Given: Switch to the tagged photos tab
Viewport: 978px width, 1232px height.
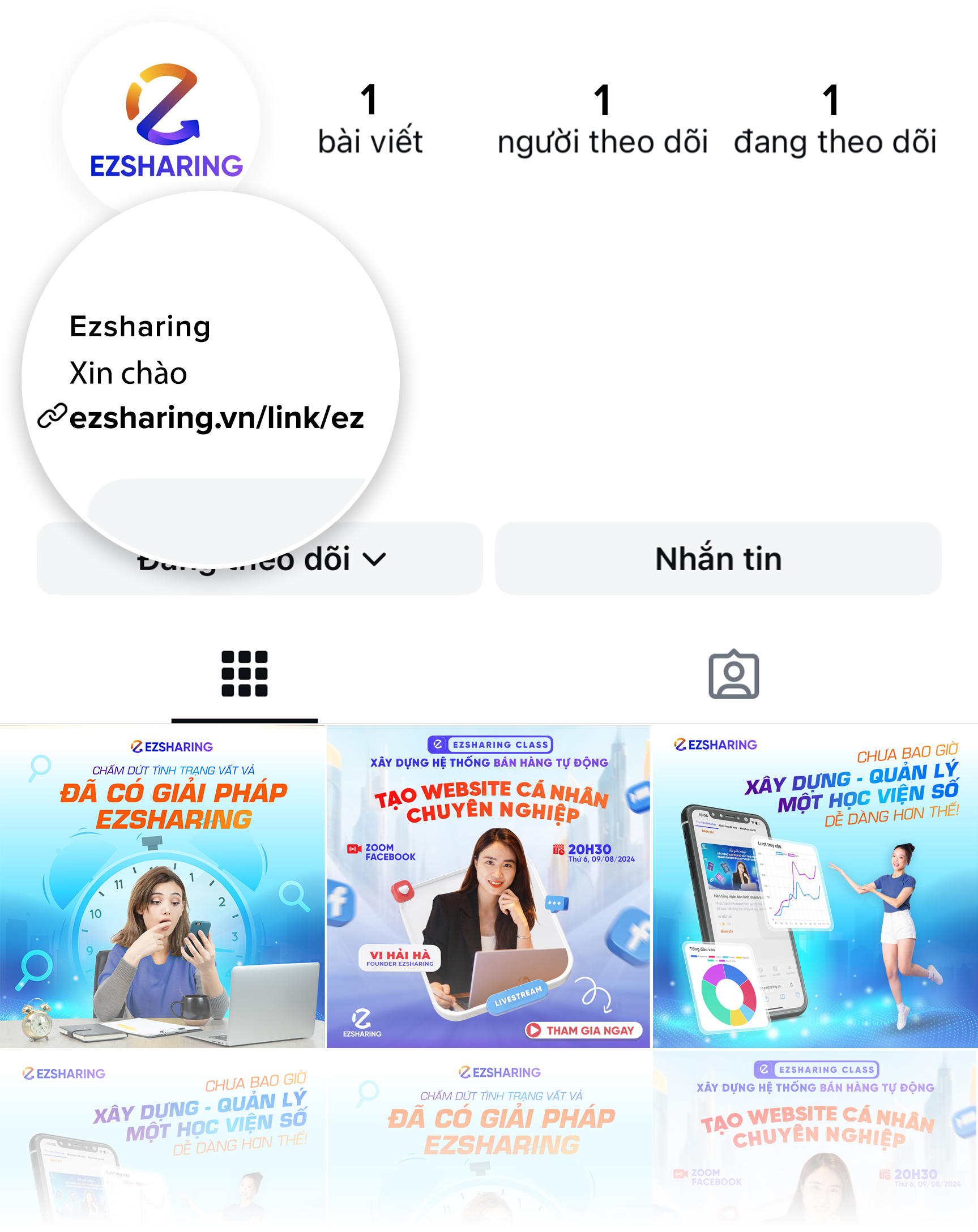Looking at the screenshot, I should pyautogui.click(x=733, y=674).
